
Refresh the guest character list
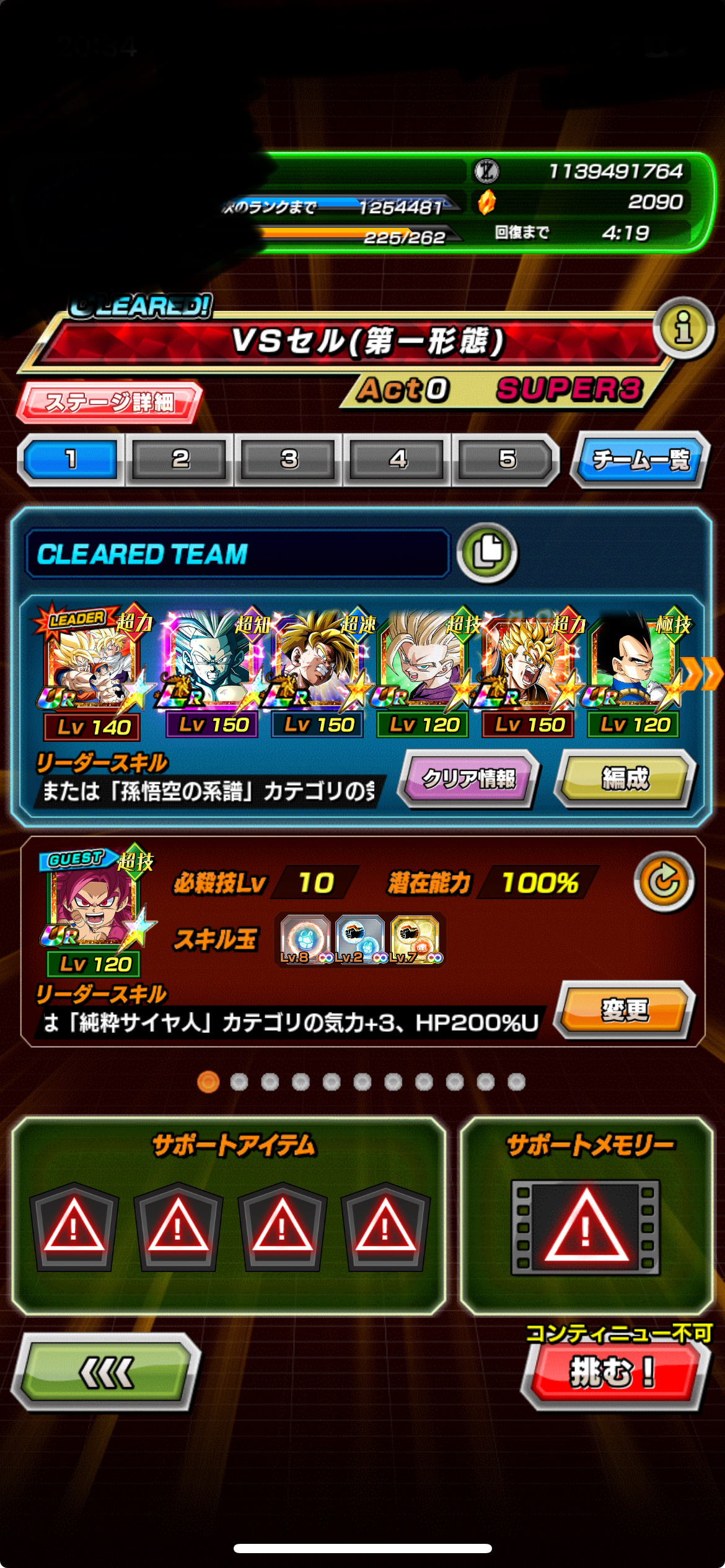(664, 881)
